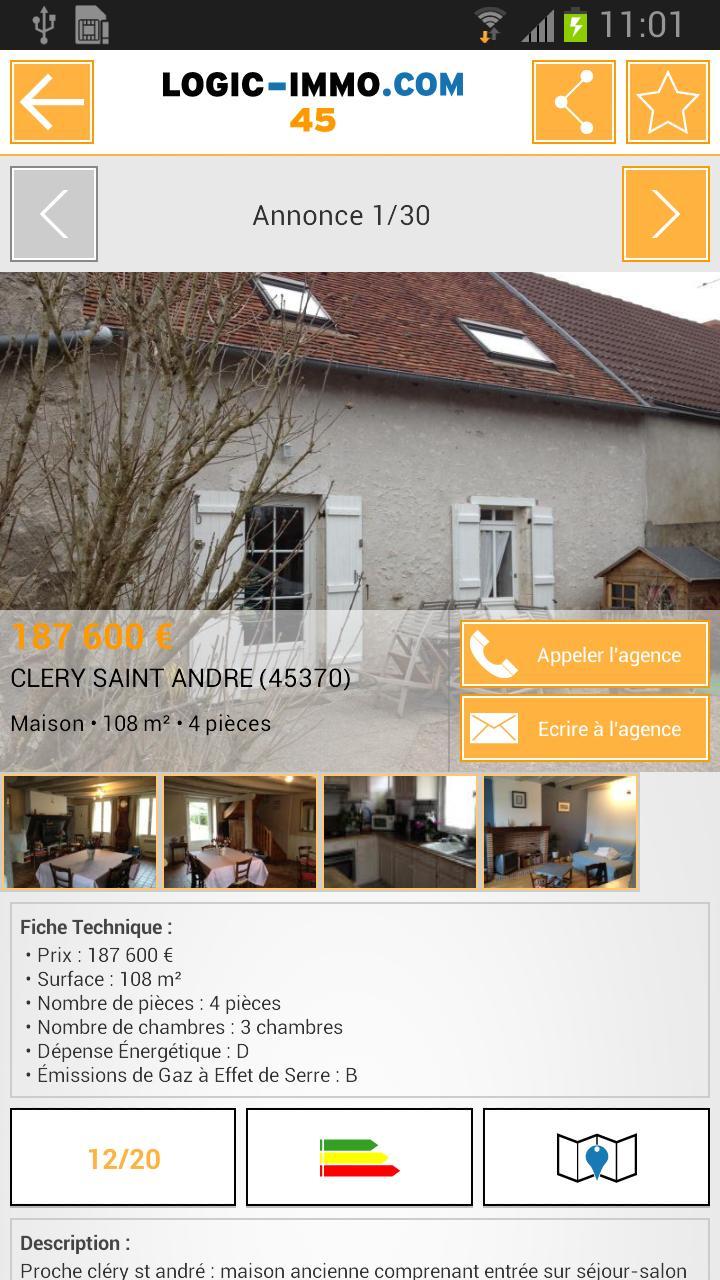Select the kitchen photo thumbnail
This screenshot has height=1280, width=720.
pyautogui.click(x=399, y=831)
